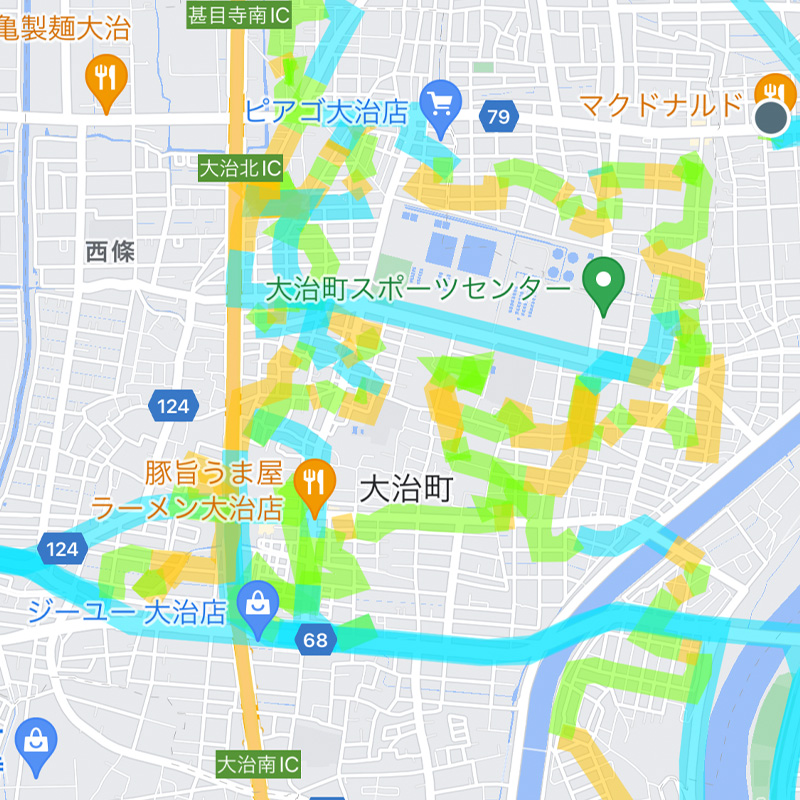Open the 豚旨うま屋ラーメン大治店 restaurant pin
Screen dimensions: 800x800
pos(316,481)
